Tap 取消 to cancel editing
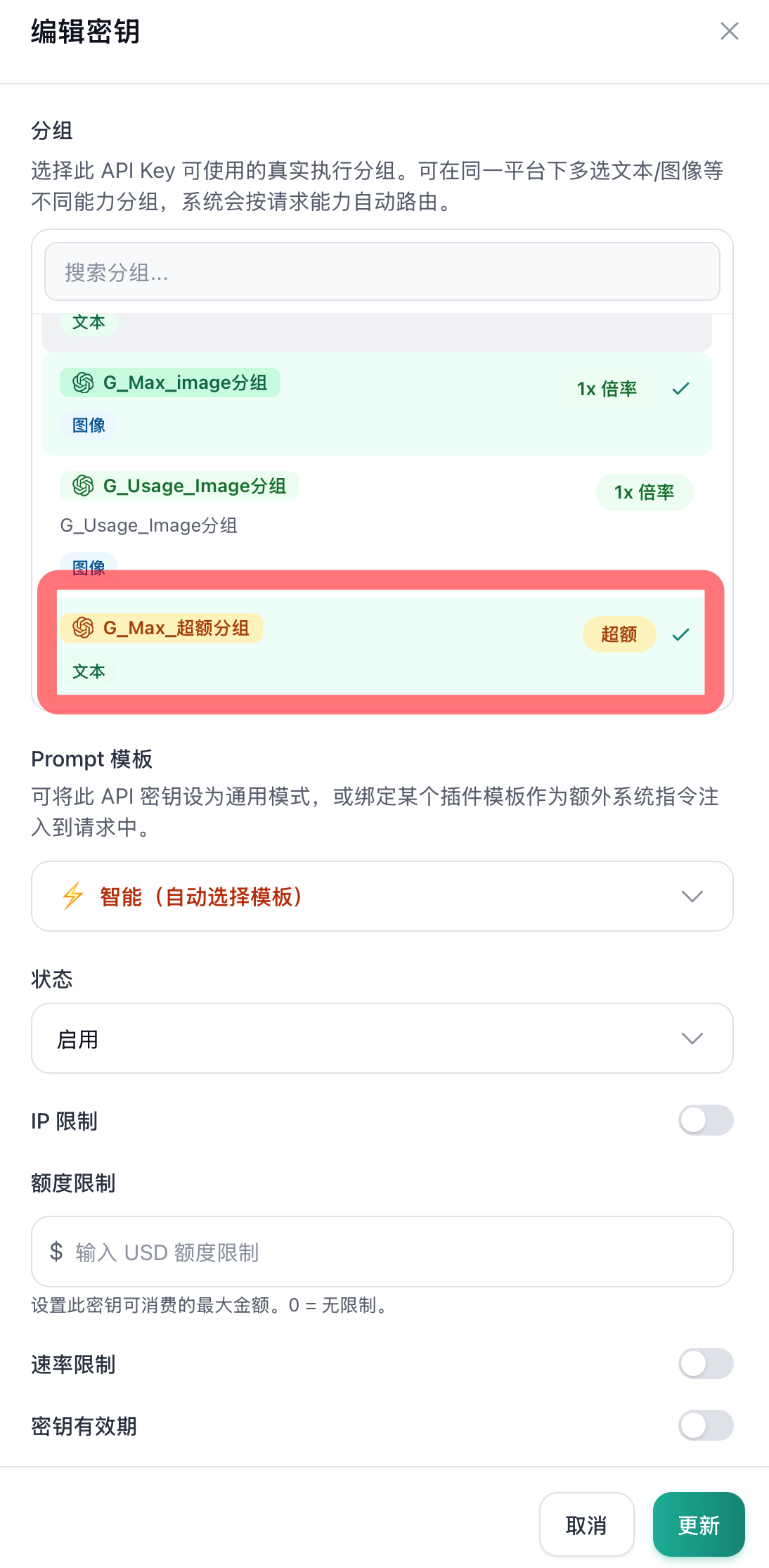This screenshot has width=769, height=1568. (587, 1524)
